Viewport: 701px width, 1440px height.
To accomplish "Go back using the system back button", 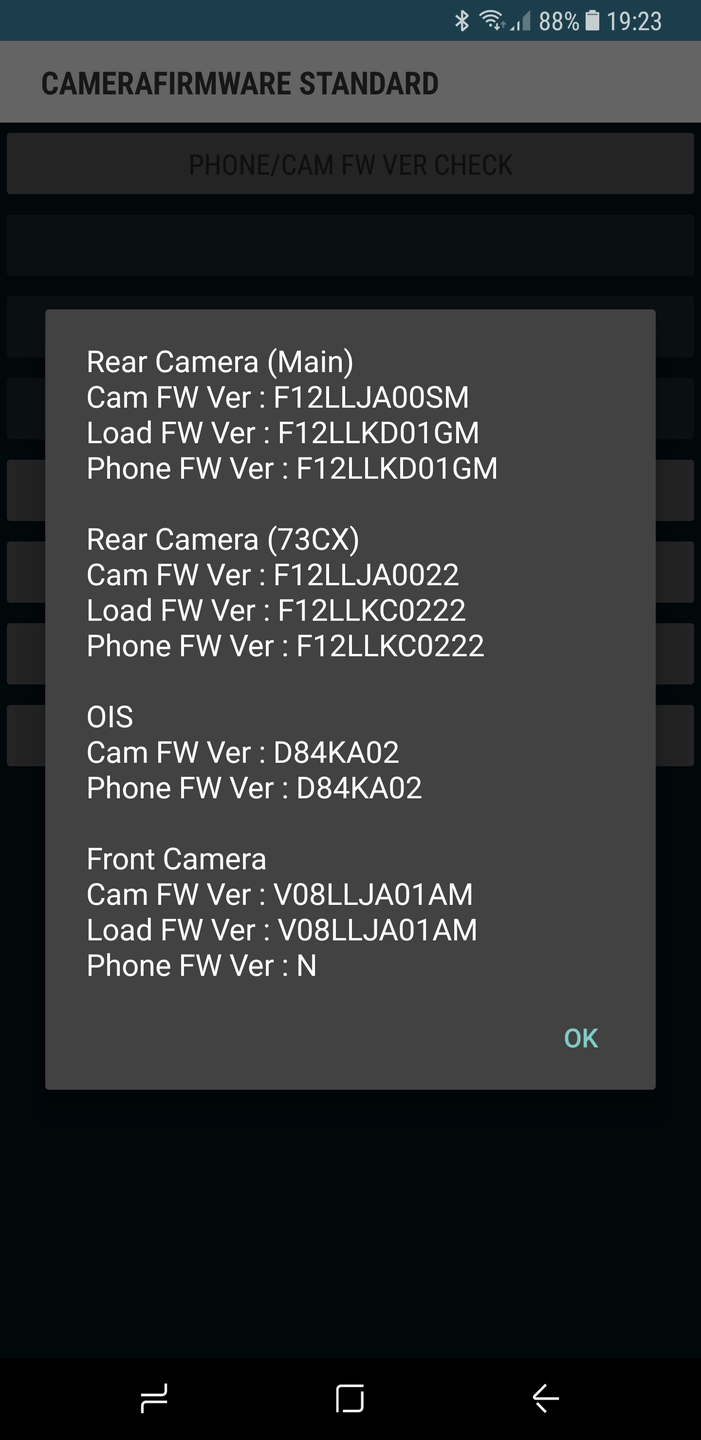I will point(545,1398).
